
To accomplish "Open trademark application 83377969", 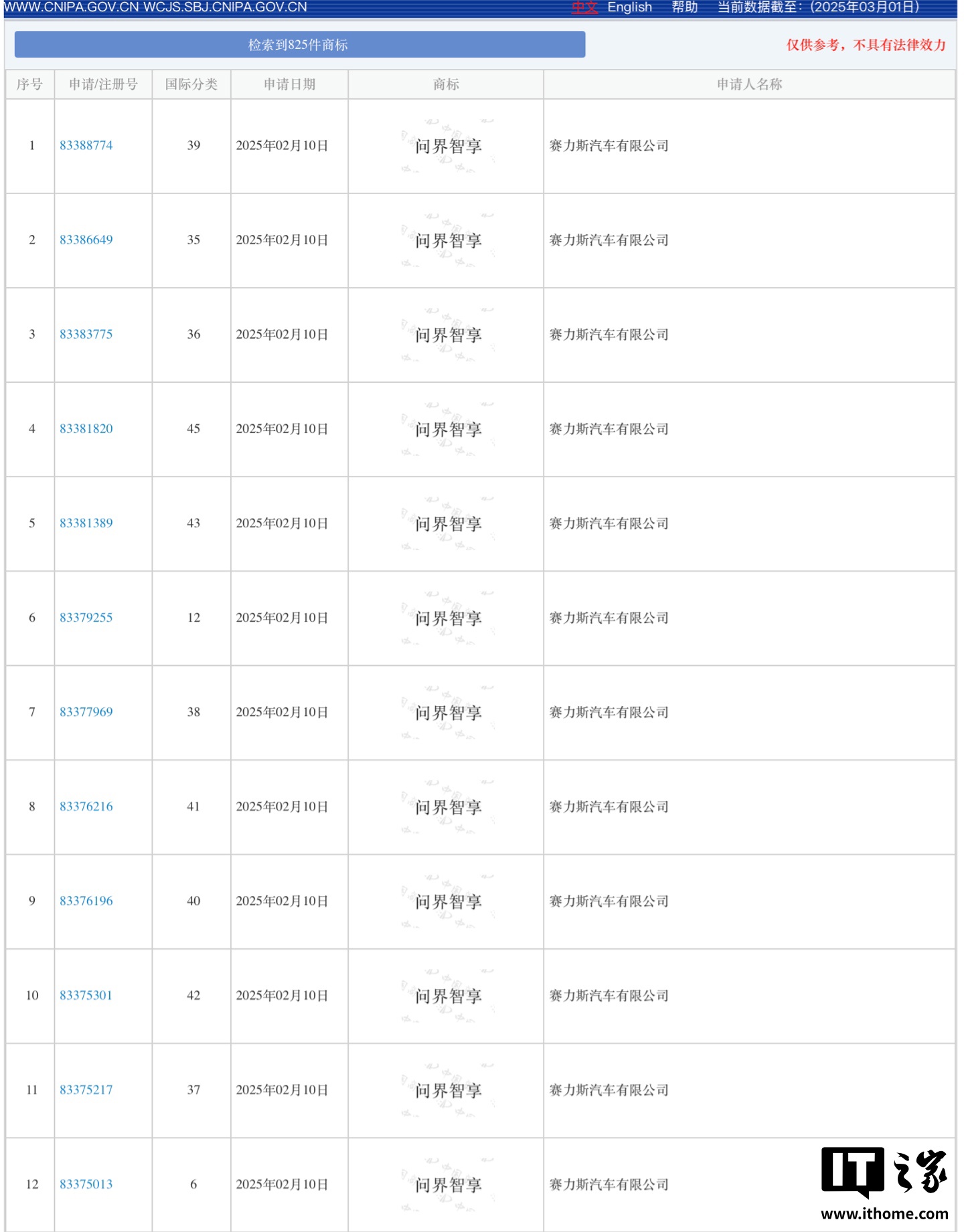I will (86, 711).
